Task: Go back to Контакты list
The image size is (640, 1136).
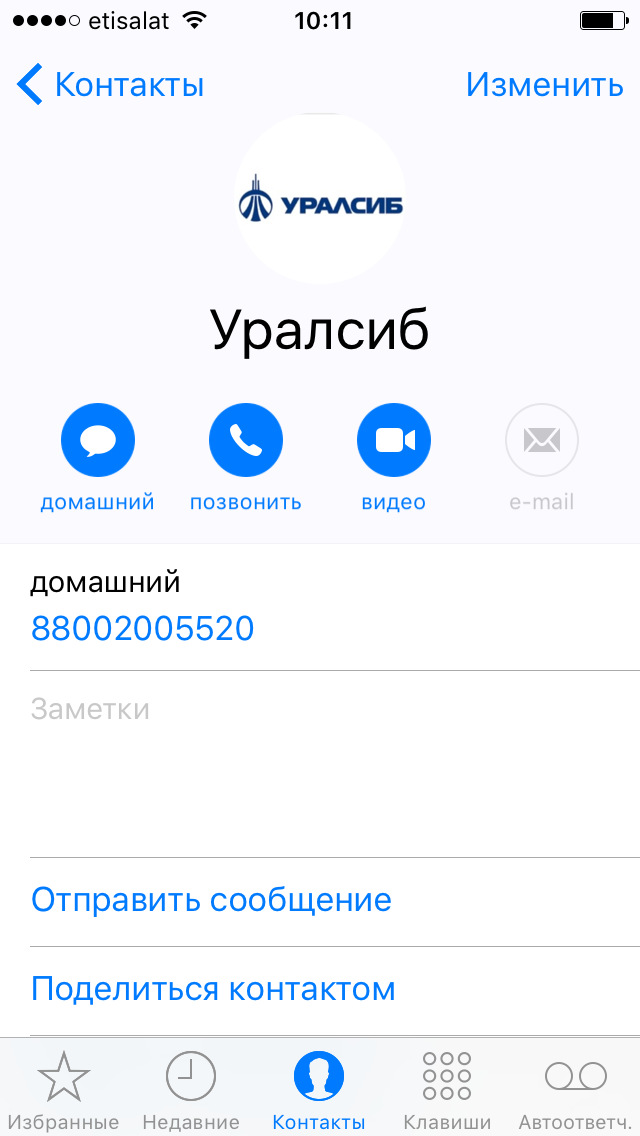Action: pyautogui.click(x=110, y=85)
